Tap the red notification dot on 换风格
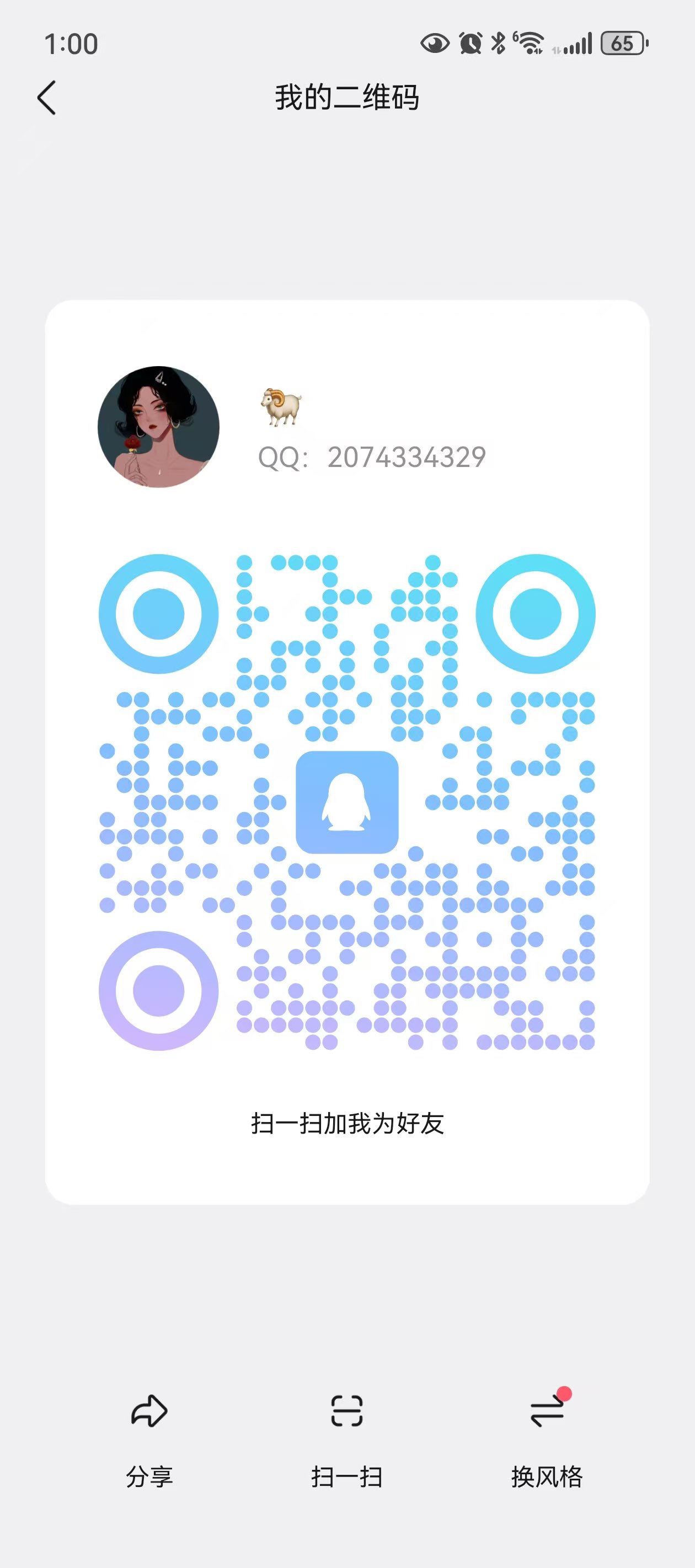695x1568 pixels. (565, 1392)
